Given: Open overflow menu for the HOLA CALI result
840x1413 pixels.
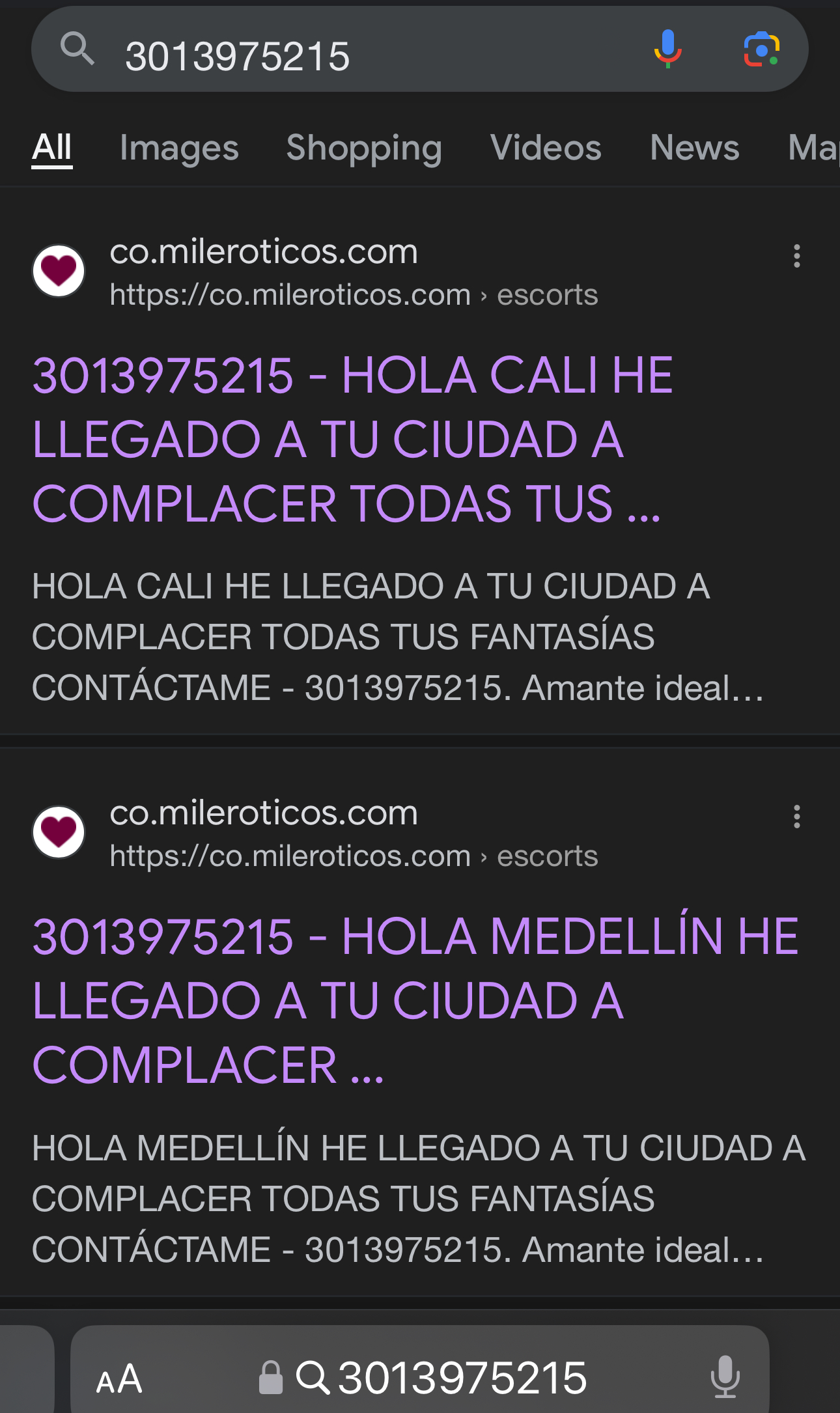Looking at the screenshot, I should [796, 256].
